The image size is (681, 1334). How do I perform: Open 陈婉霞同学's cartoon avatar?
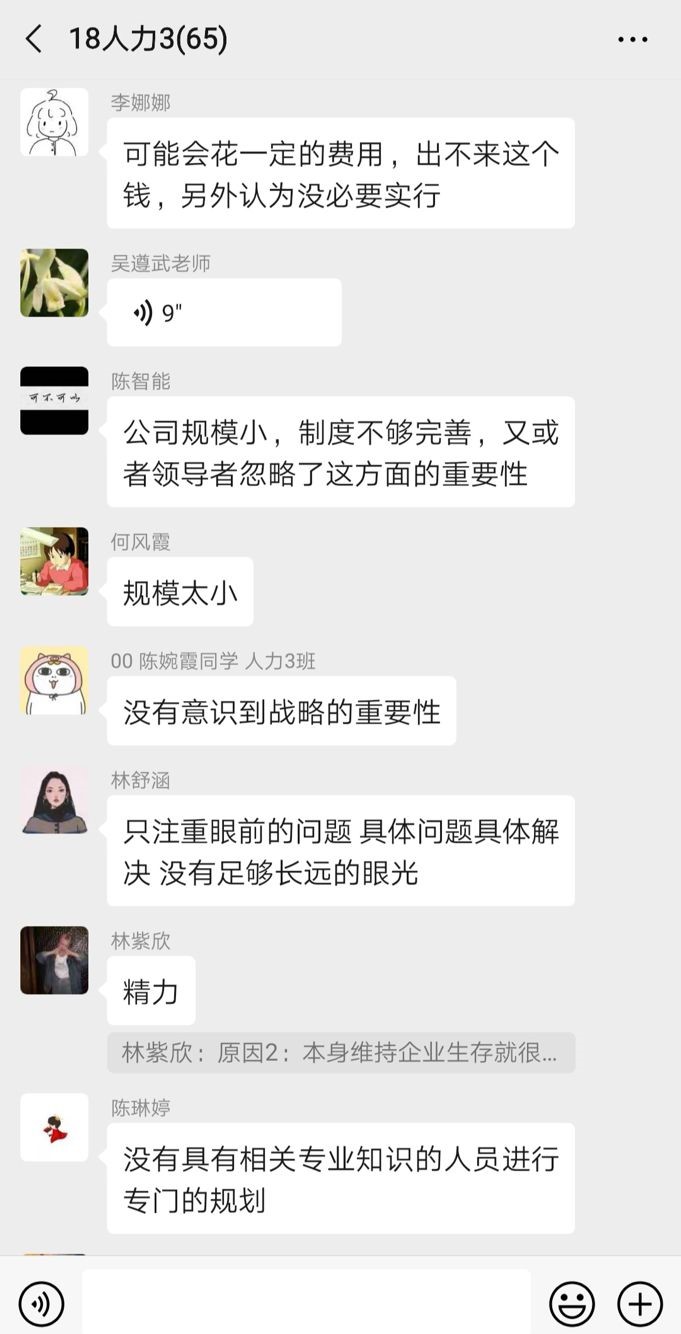pos(54,681)
